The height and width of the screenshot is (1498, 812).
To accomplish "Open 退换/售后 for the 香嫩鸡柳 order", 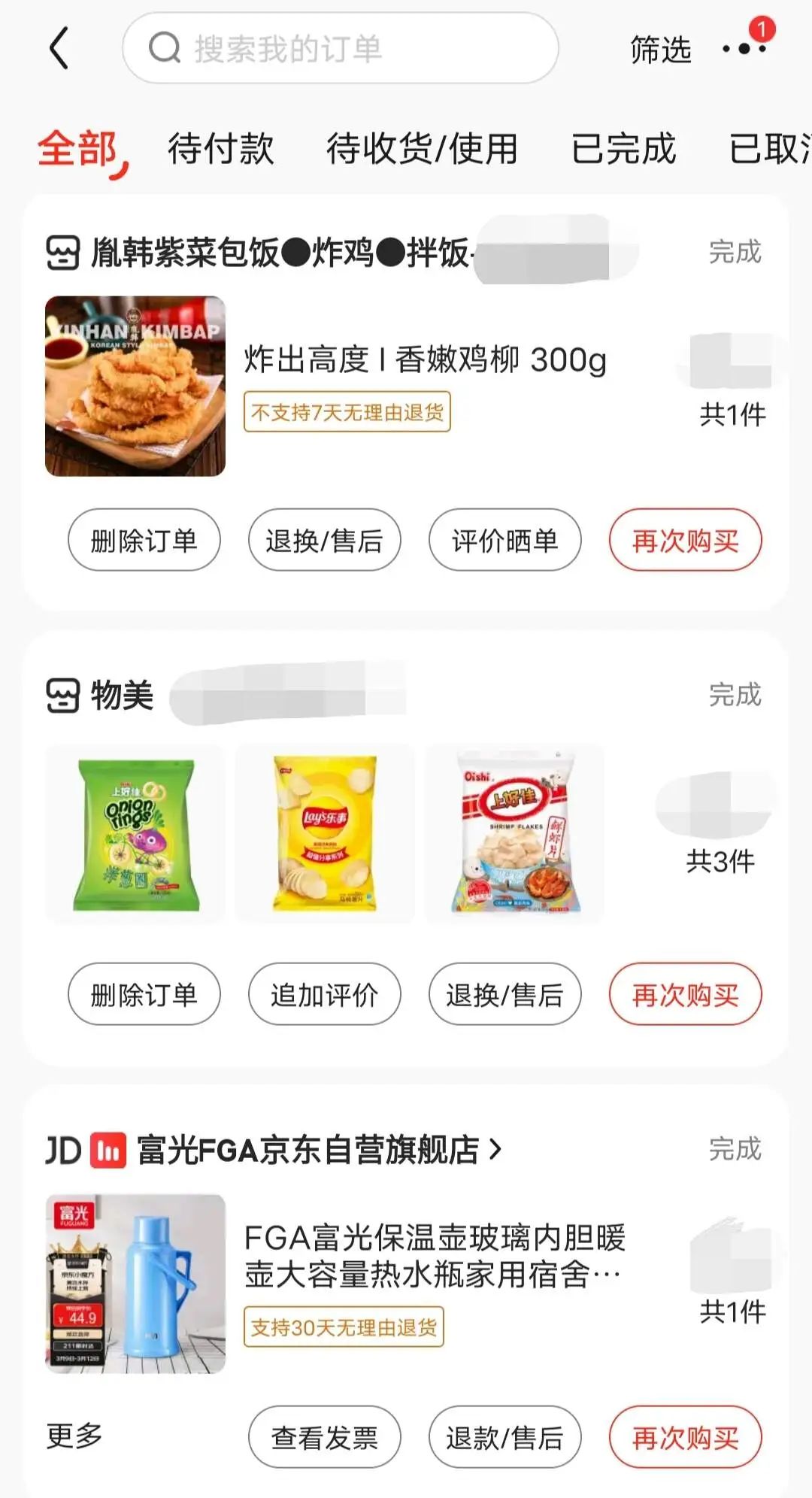I will [x=324, y=540].
